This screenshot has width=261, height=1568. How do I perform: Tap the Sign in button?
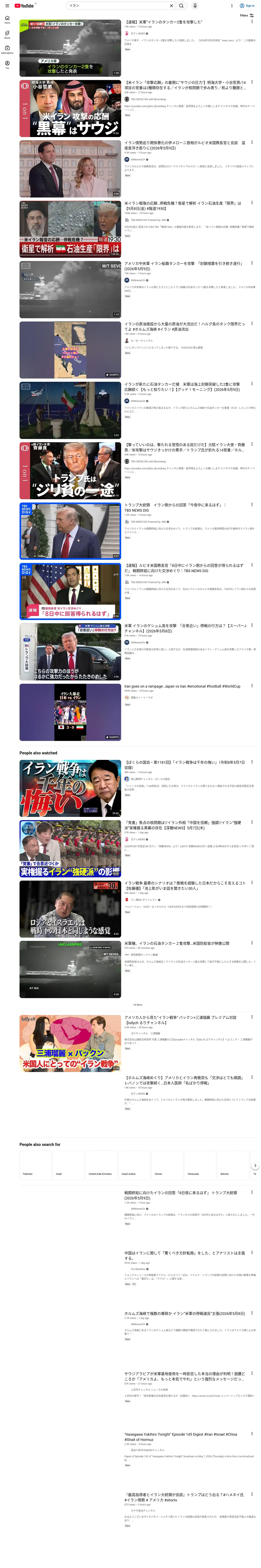click(x=247, y=5)
